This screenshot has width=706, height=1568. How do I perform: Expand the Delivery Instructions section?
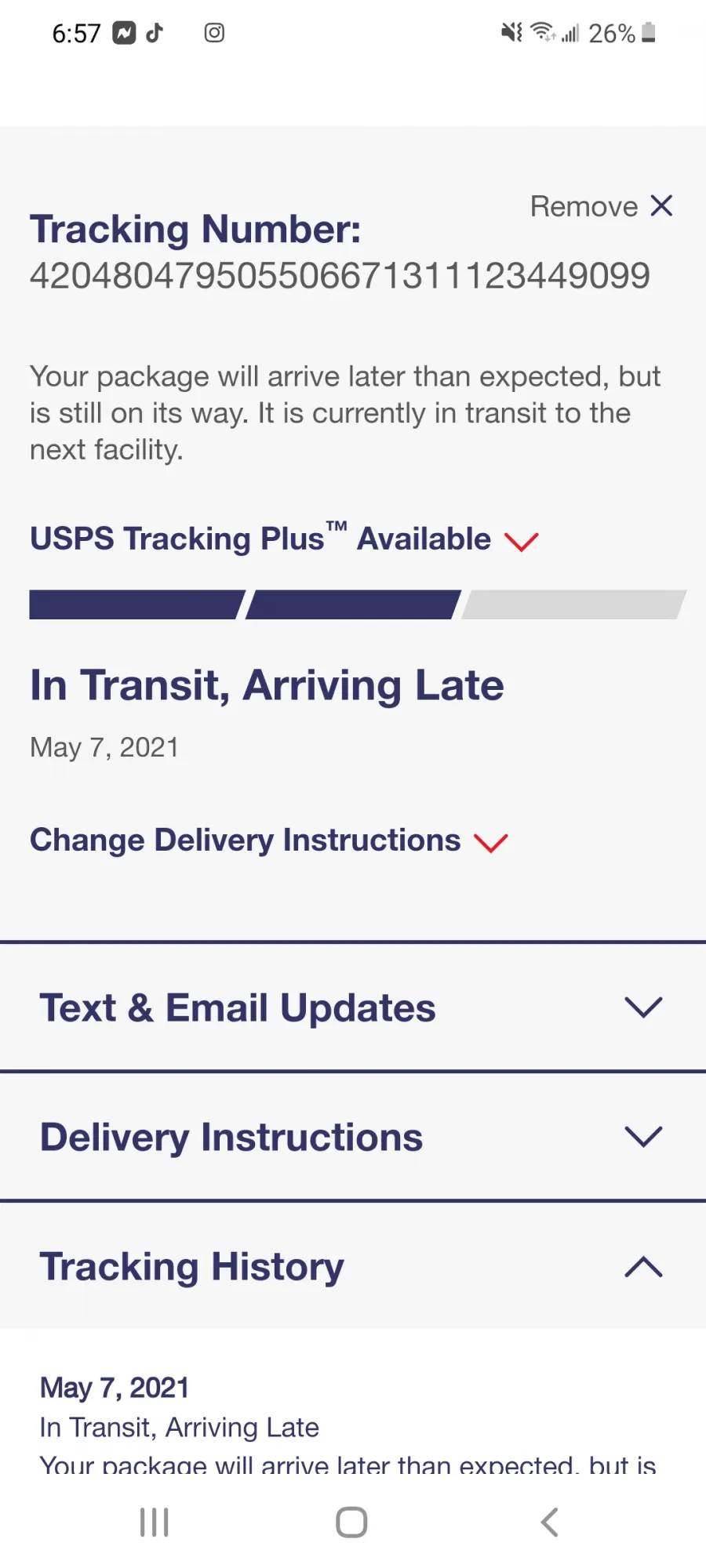(353, 1137)
